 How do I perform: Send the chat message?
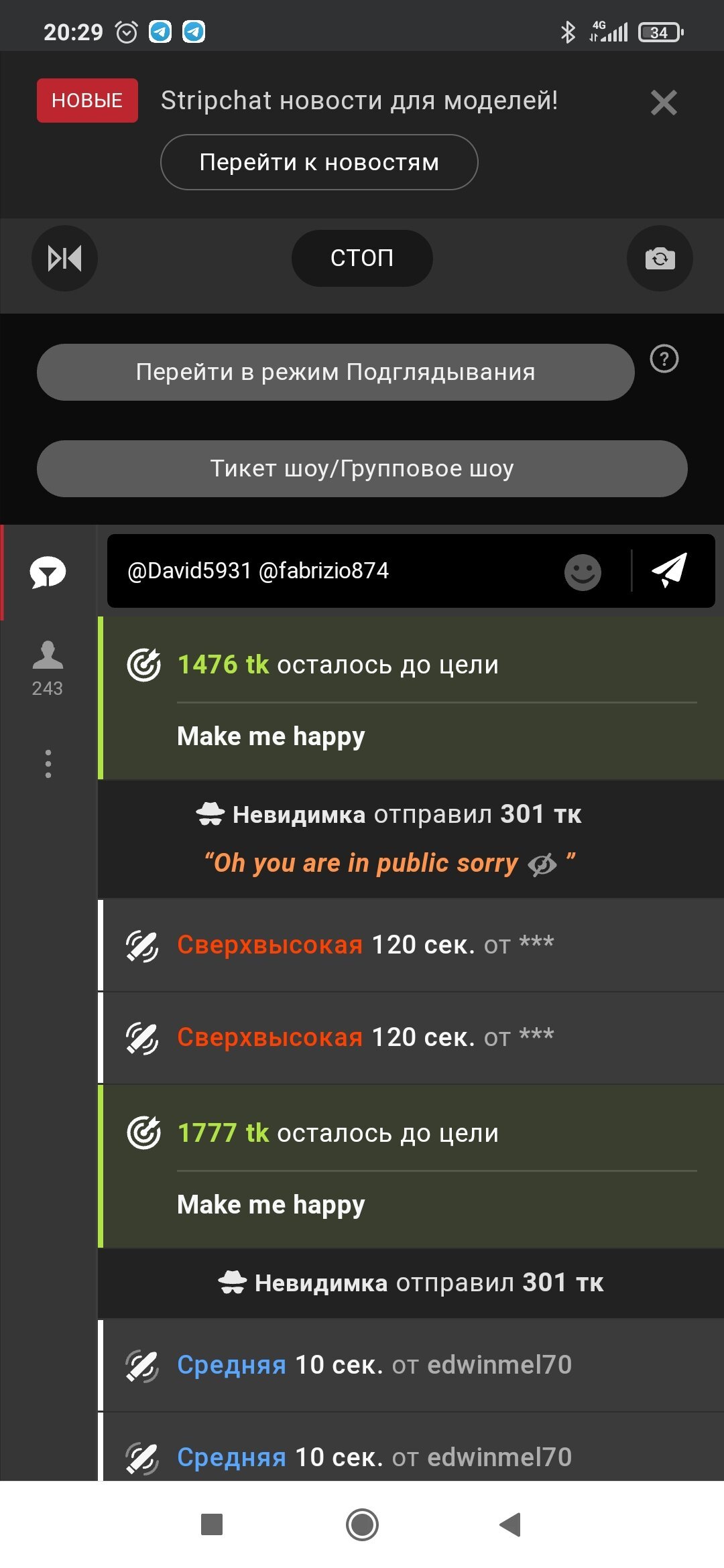[x=670, y=571]
